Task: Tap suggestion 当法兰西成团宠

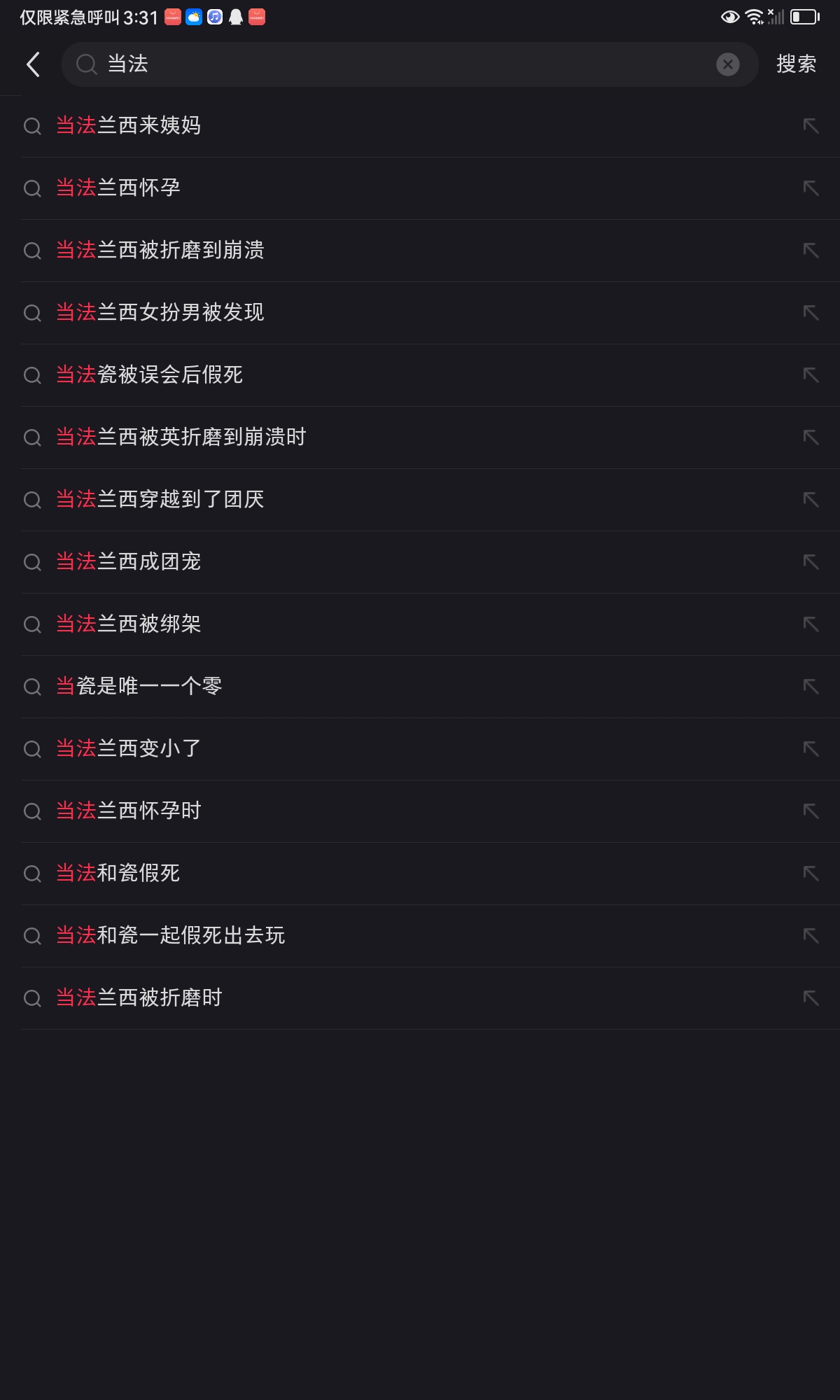Action: 129,561
